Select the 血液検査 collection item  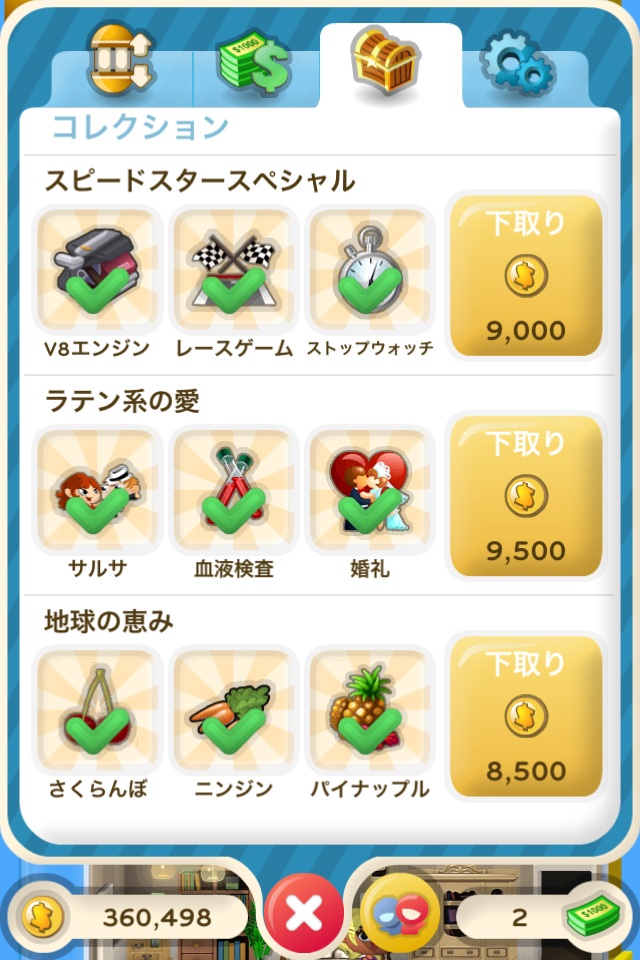234,490
